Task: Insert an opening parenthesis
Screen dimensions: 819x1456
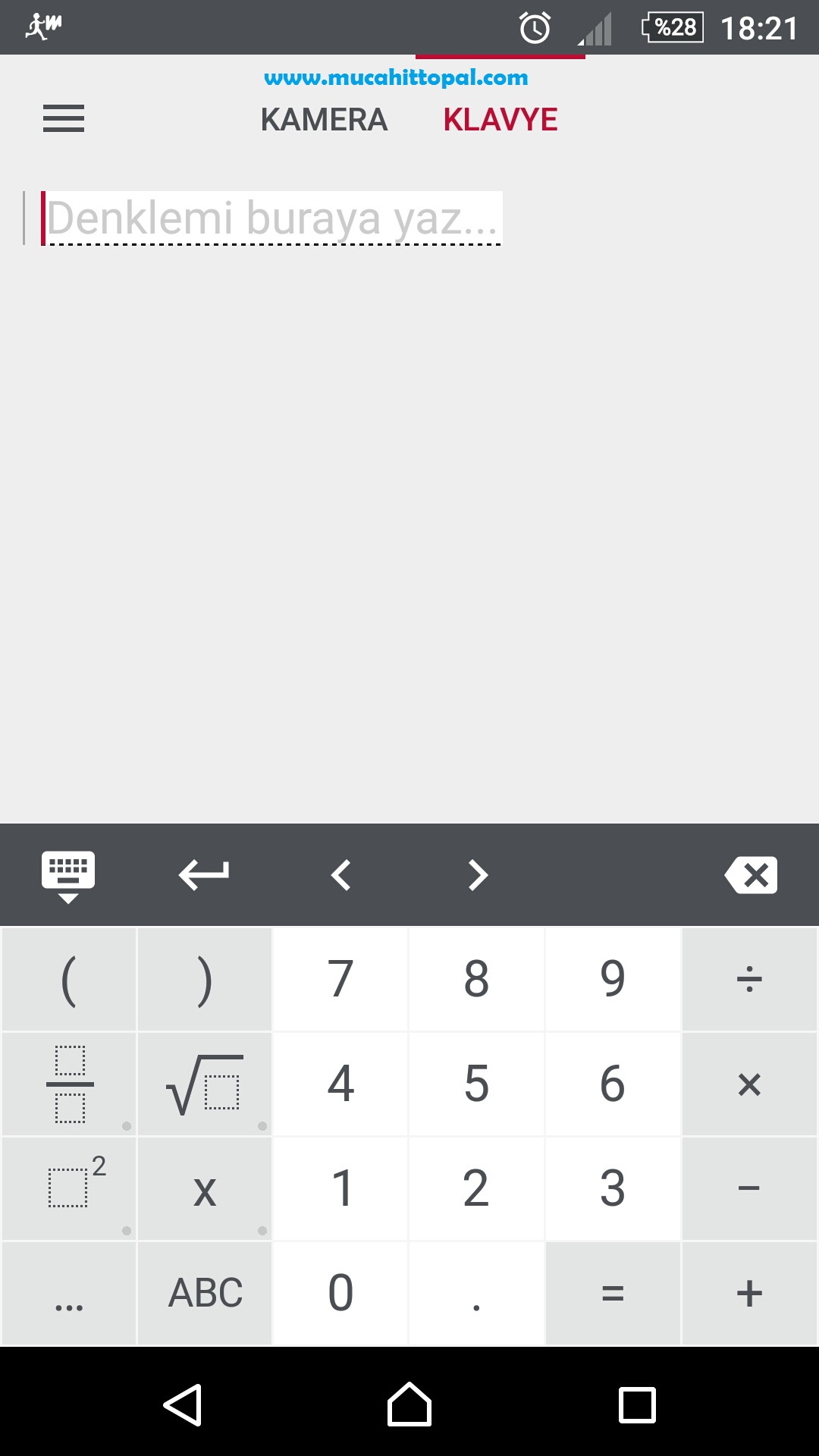Action: 69,979
